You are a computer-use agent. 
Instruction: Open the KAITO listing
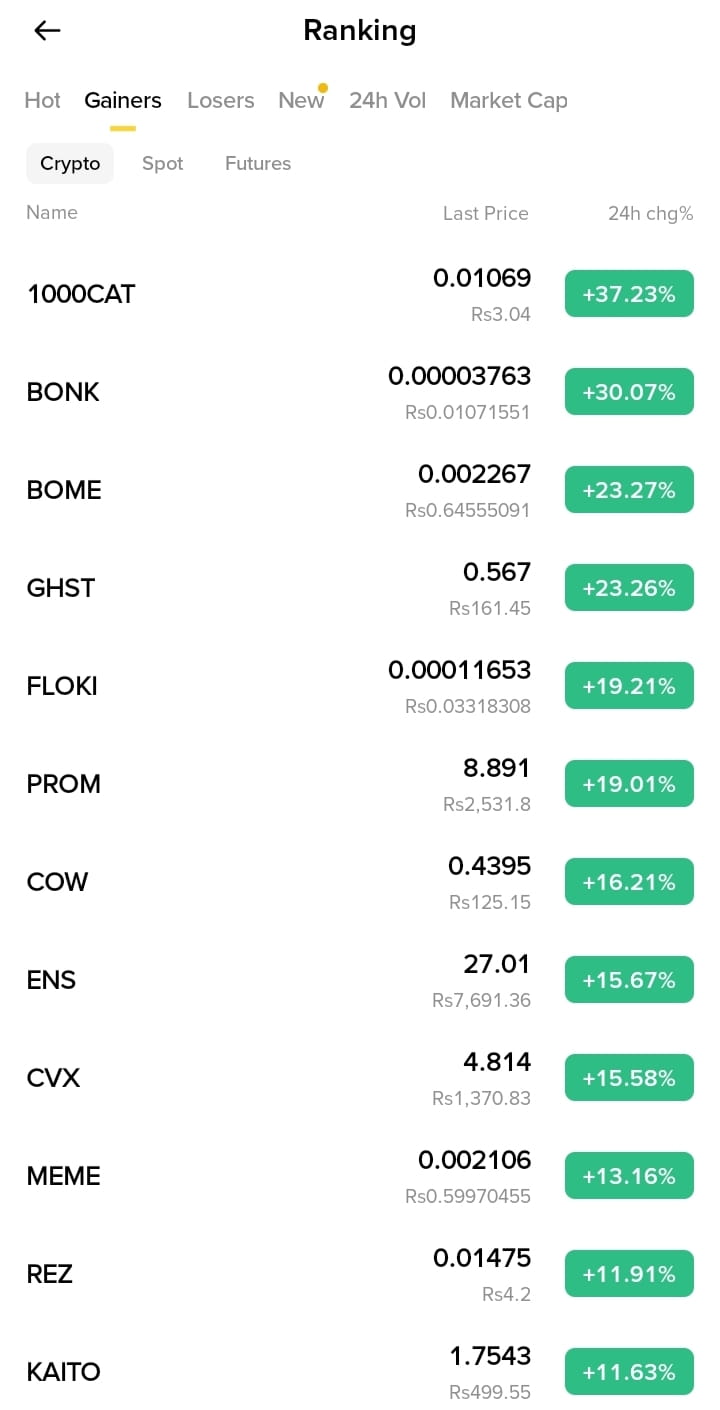(360, 1372)
